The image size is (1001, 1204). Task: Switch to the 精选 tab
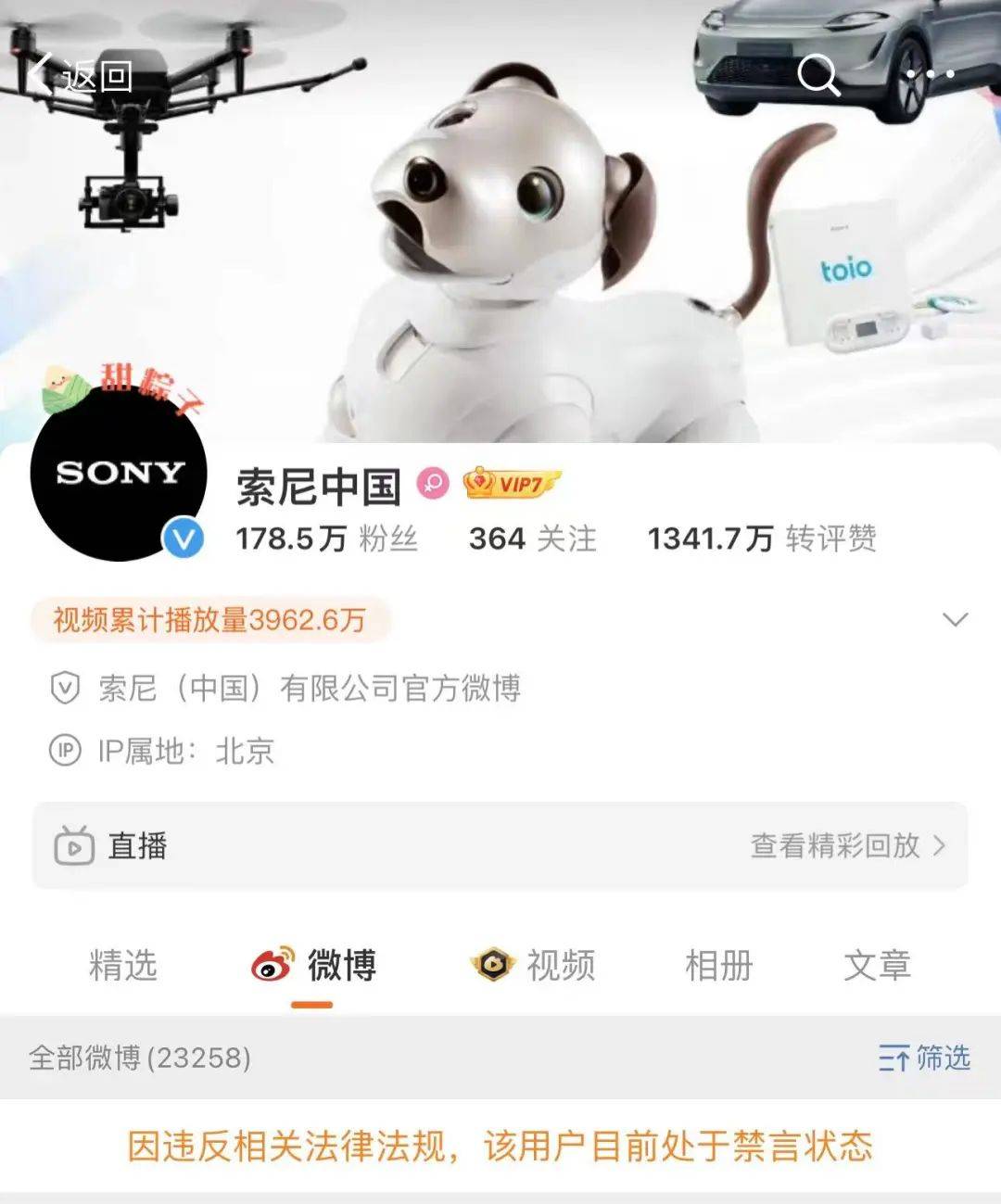123,965
